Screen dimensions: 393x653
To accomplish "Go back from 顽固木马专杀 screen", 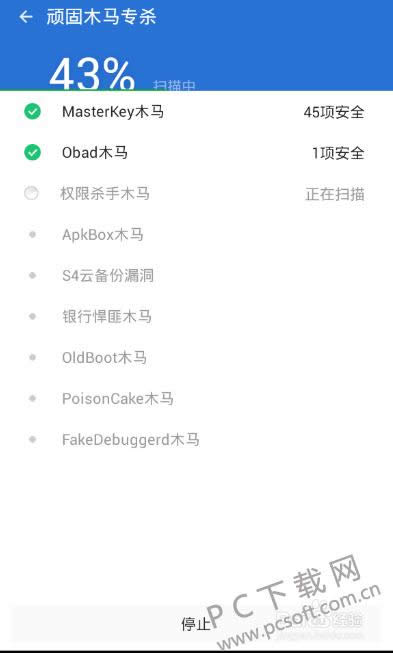I will tap(26, 17).
